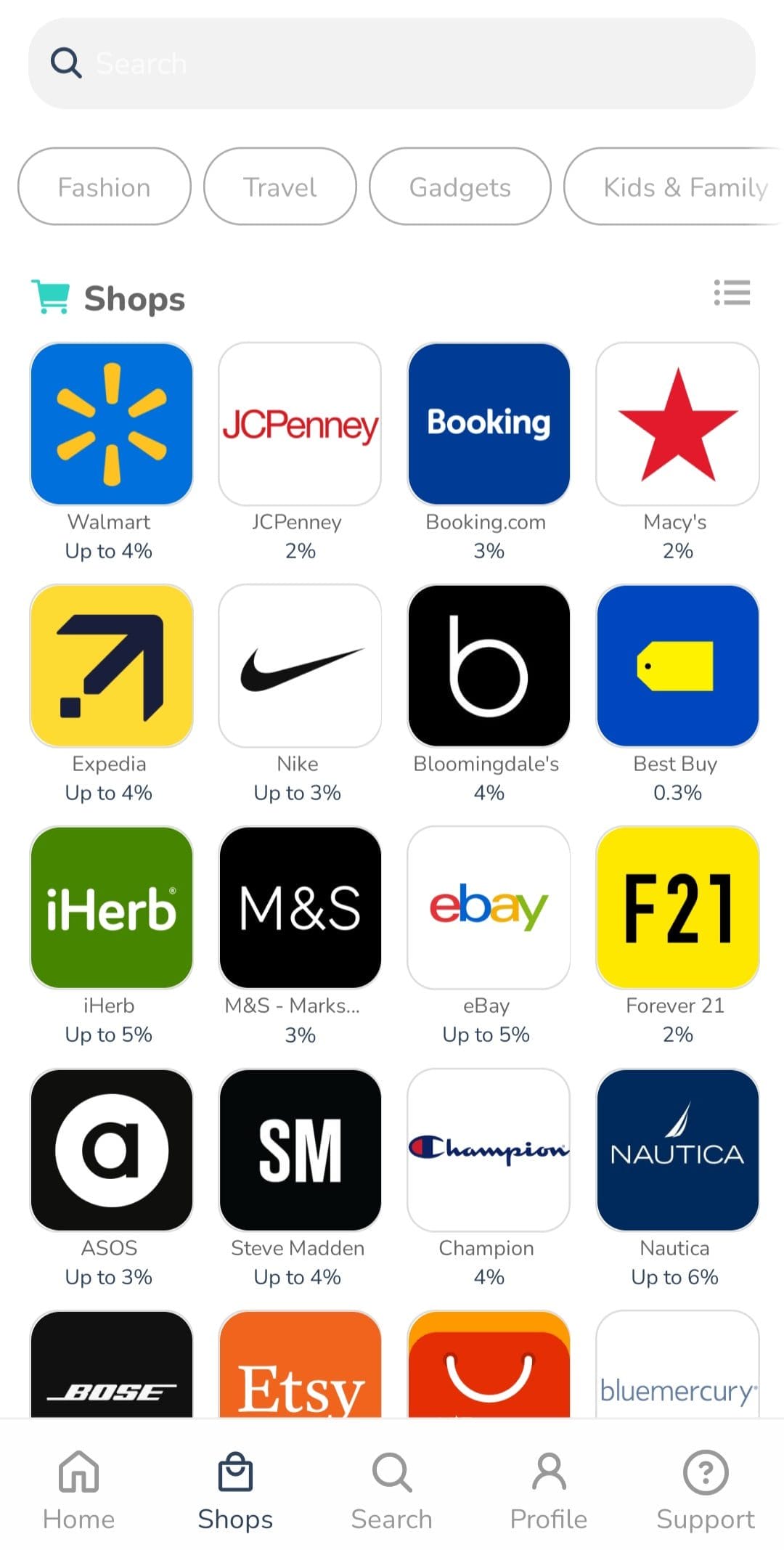
Task: Switch shops to list view
Action: coord(732,293)
